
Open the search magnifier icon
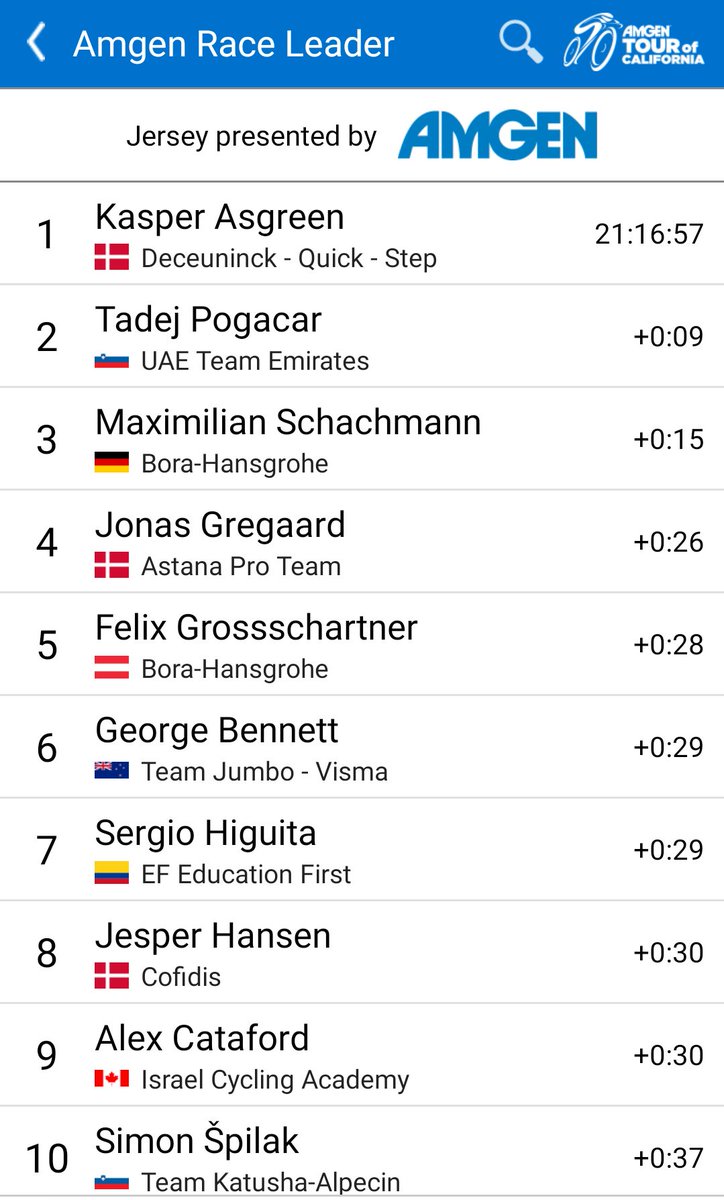coord(520,43)
